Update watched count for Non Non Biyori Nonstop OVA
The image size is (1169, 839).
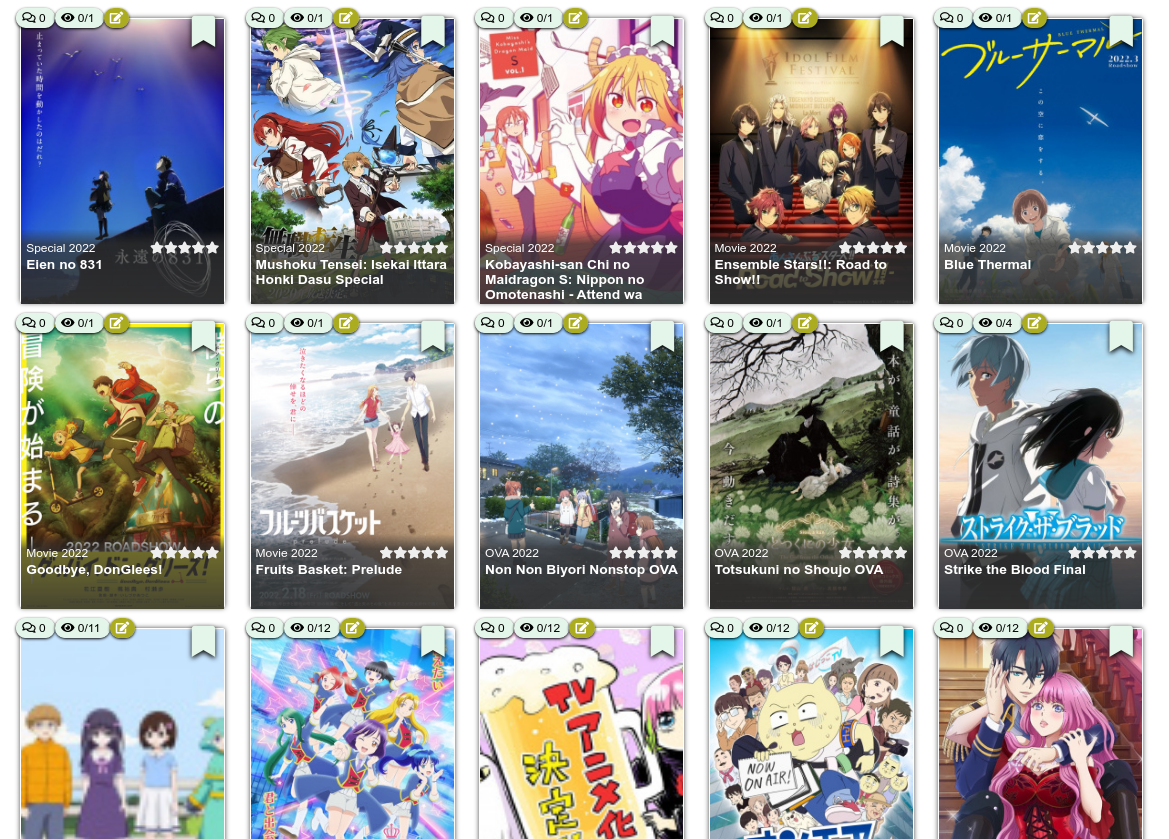(x=538, y=323)
